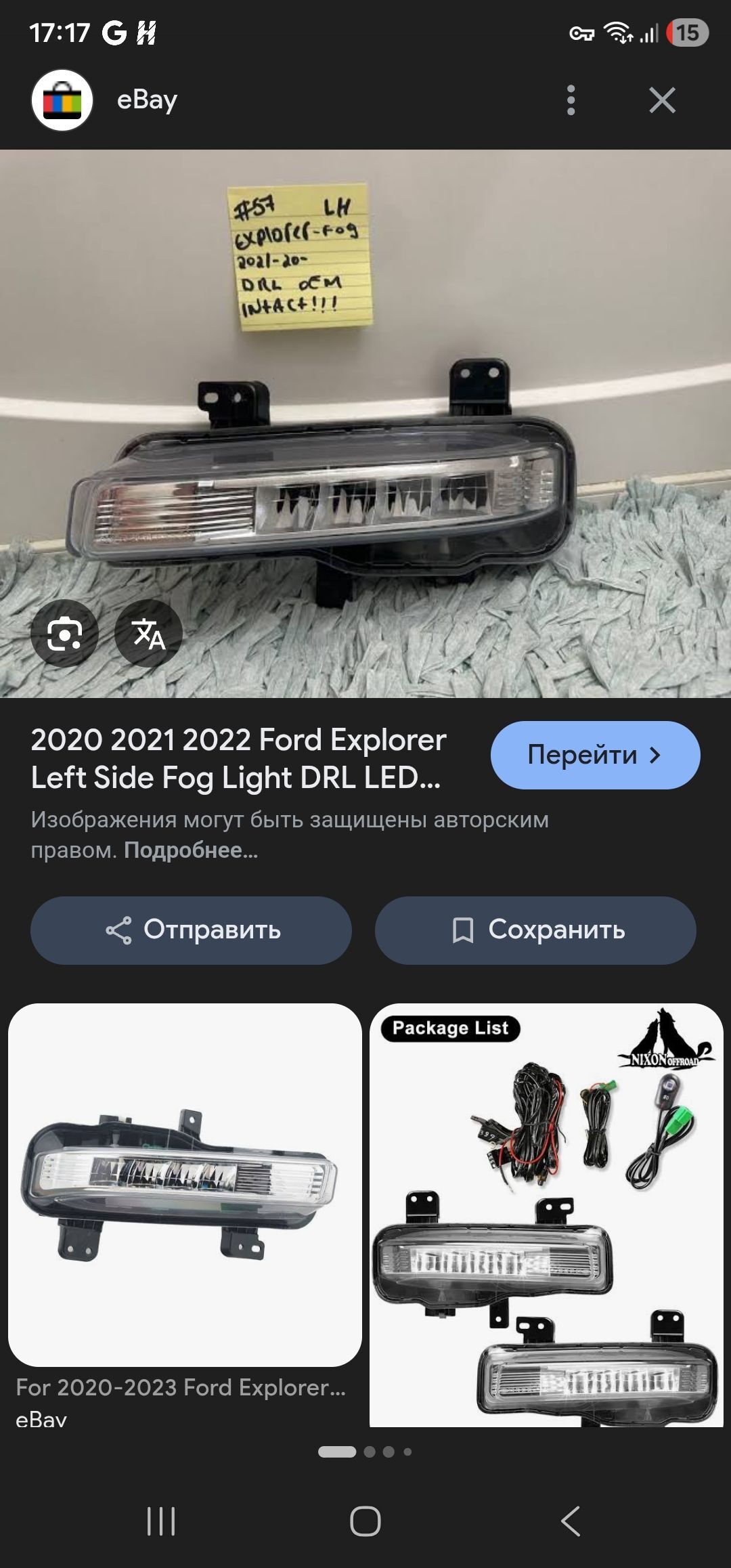Open the Package List fog light image

pos(546,1215)
